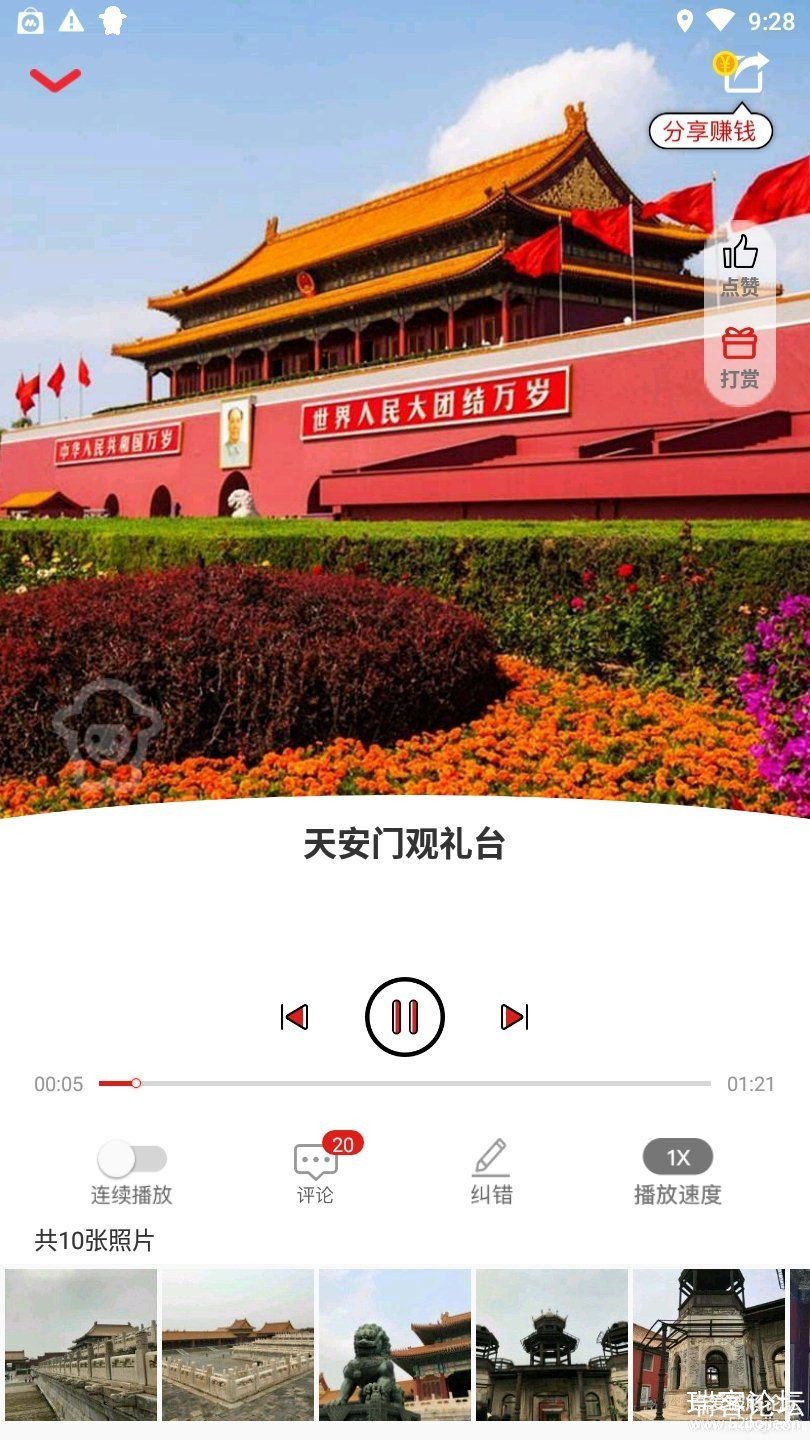
Task: Like this audio with 点赞
Action: coord(740,264)
